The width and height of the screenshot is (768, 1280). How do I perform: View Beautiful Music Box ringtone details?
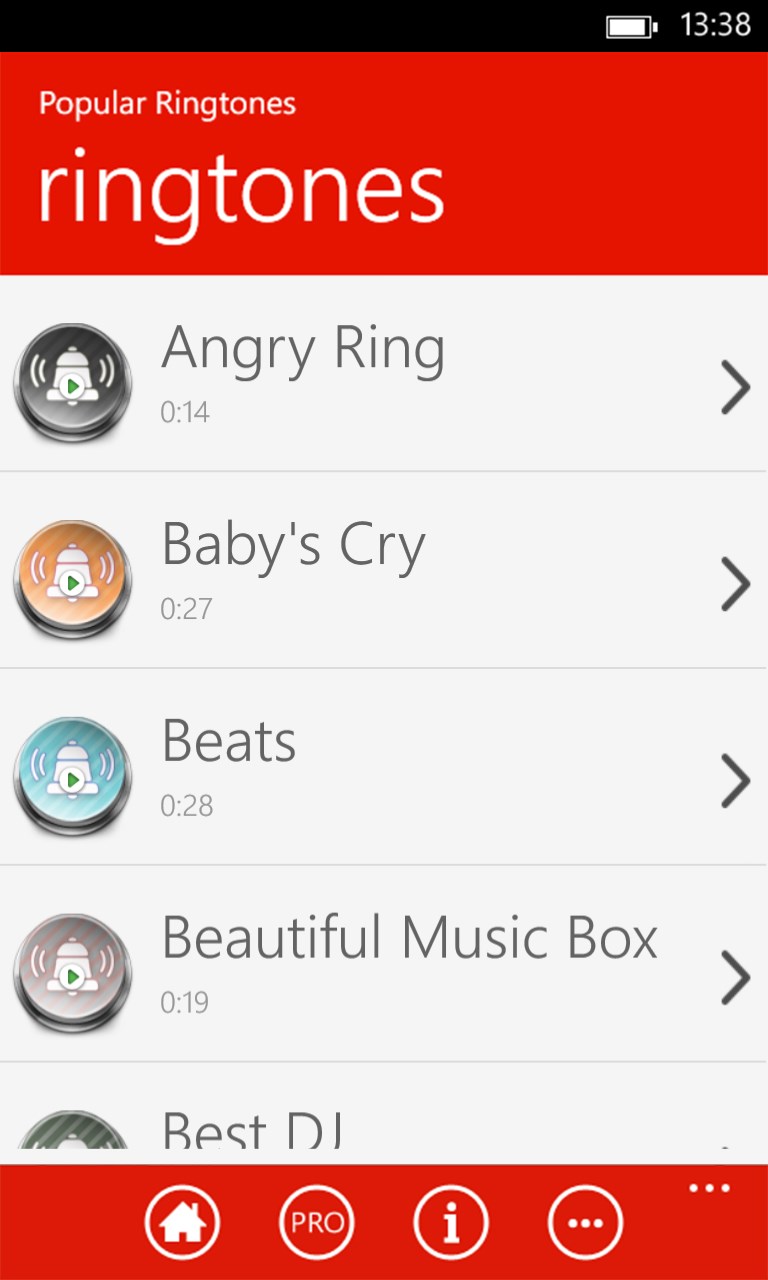735,978
